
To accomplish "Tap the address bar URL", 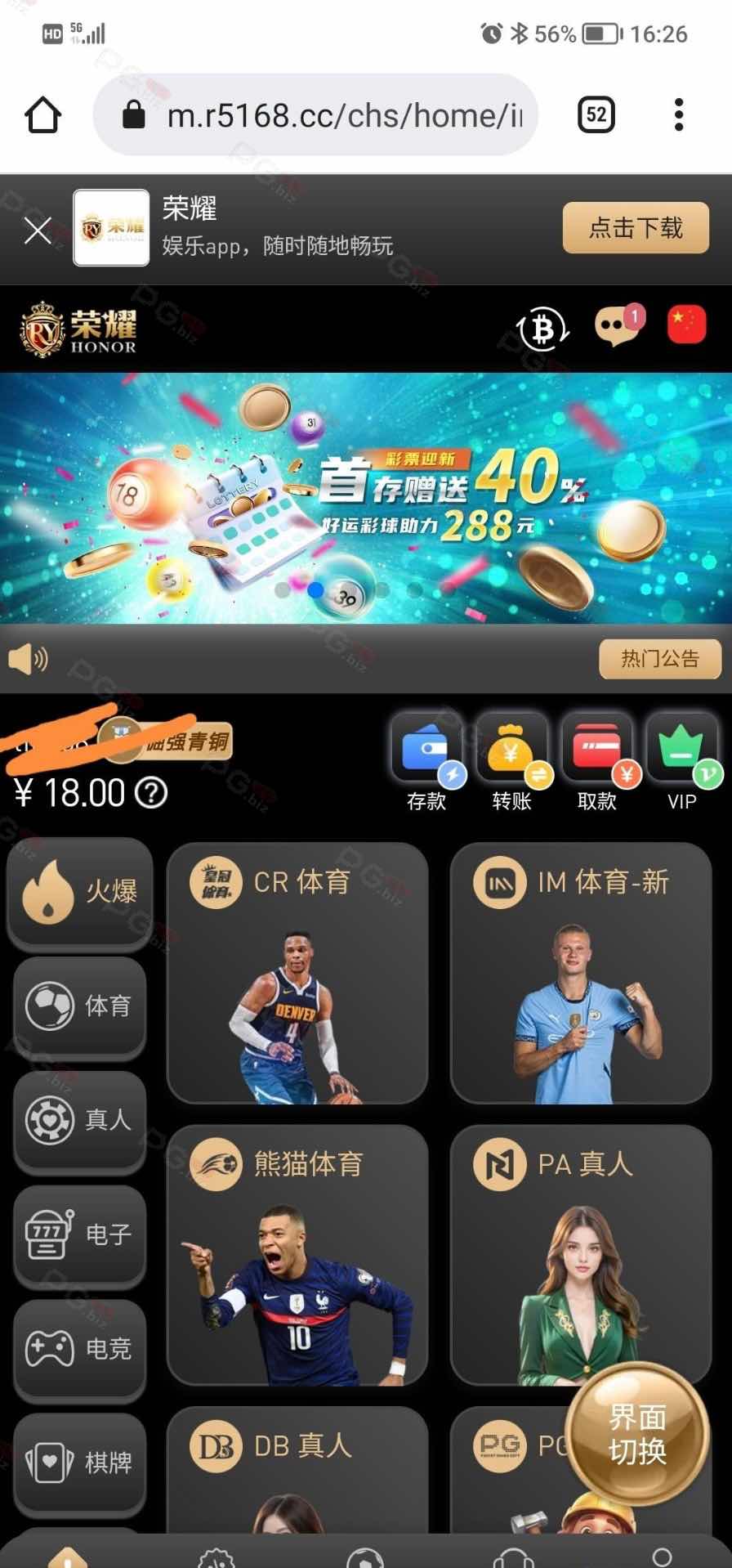I will [343, 115].
